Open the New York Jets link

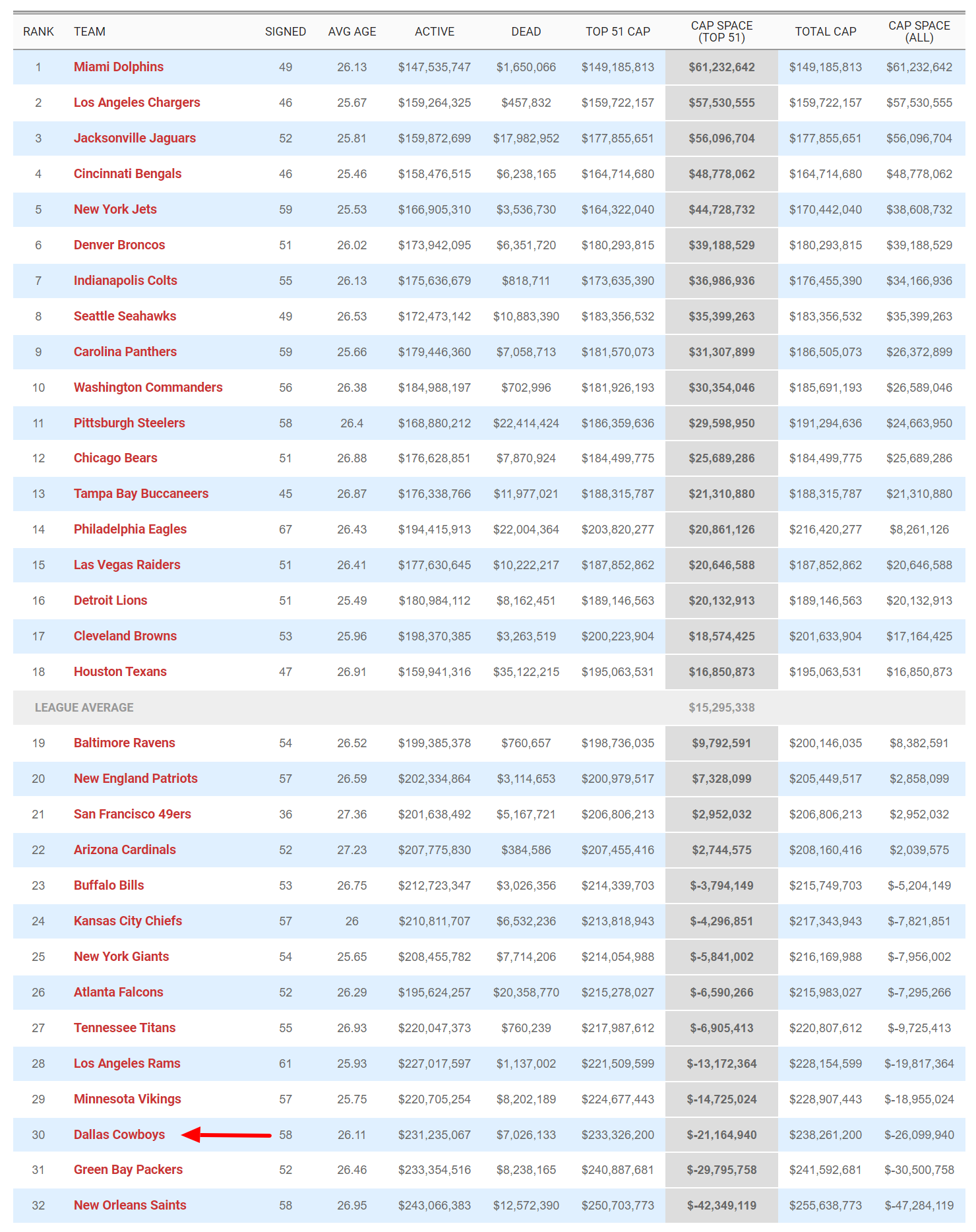point(115,209)
